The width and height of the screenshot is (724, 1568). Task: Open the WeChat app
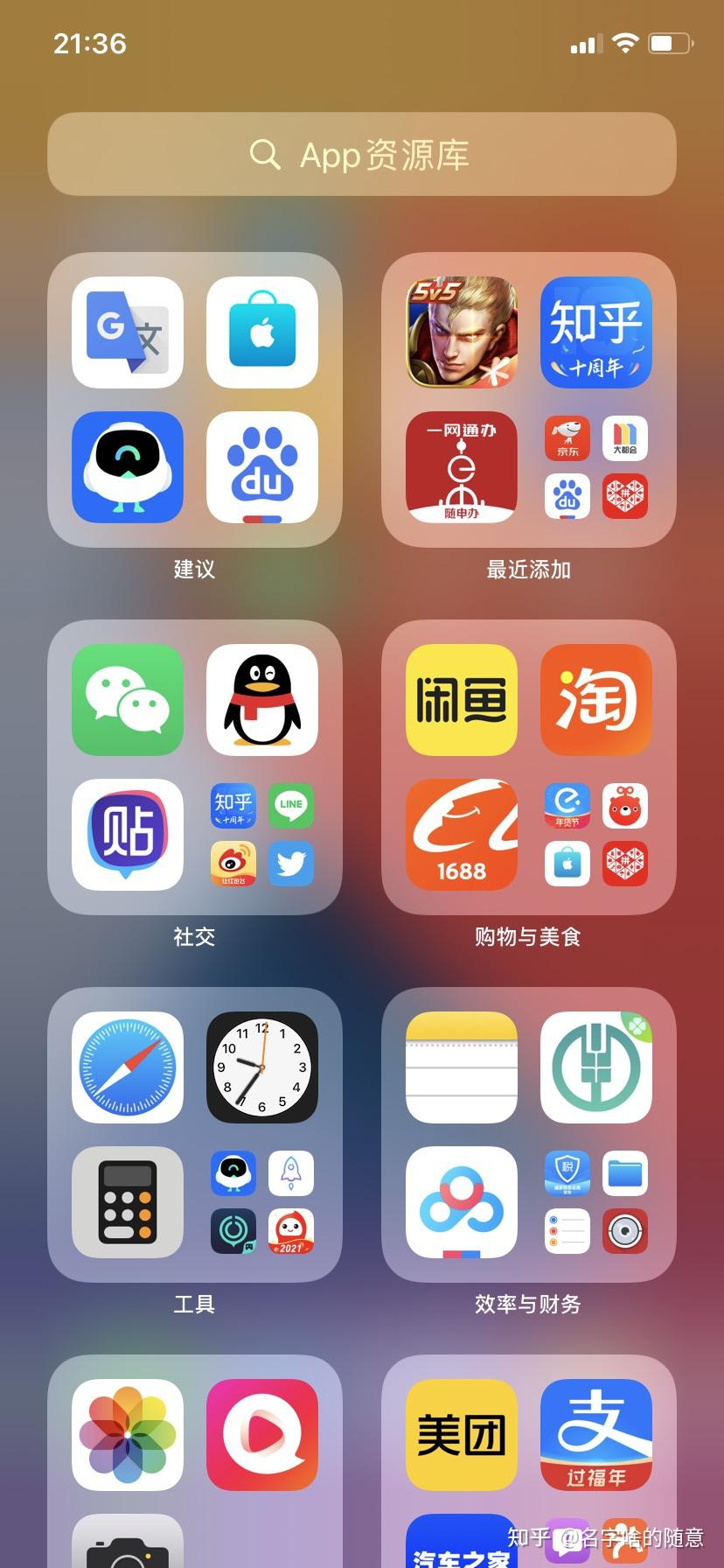pyautogui.click(x=126, y=699)
